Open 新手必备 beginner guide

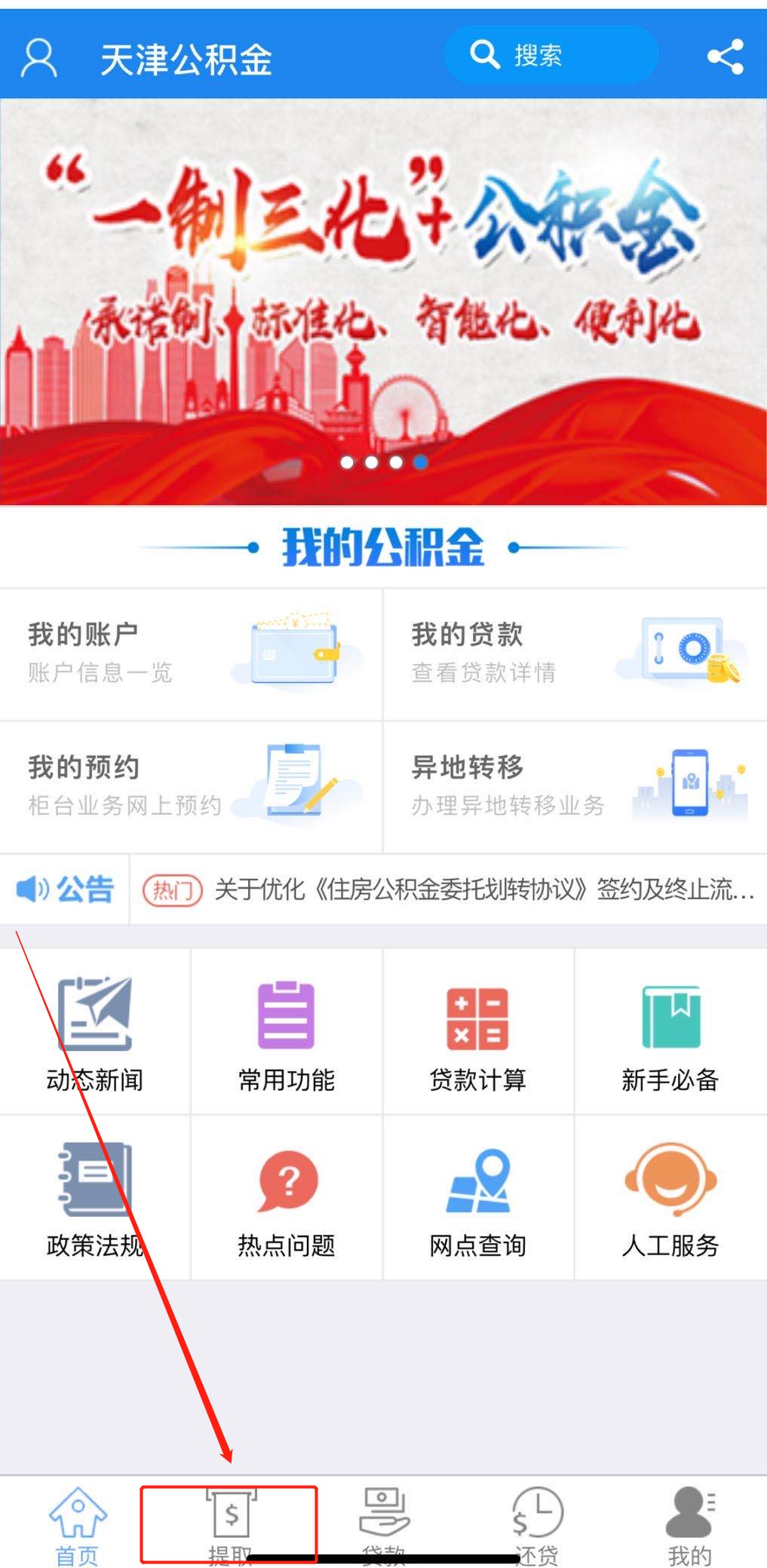click(x=670, y=1033)
